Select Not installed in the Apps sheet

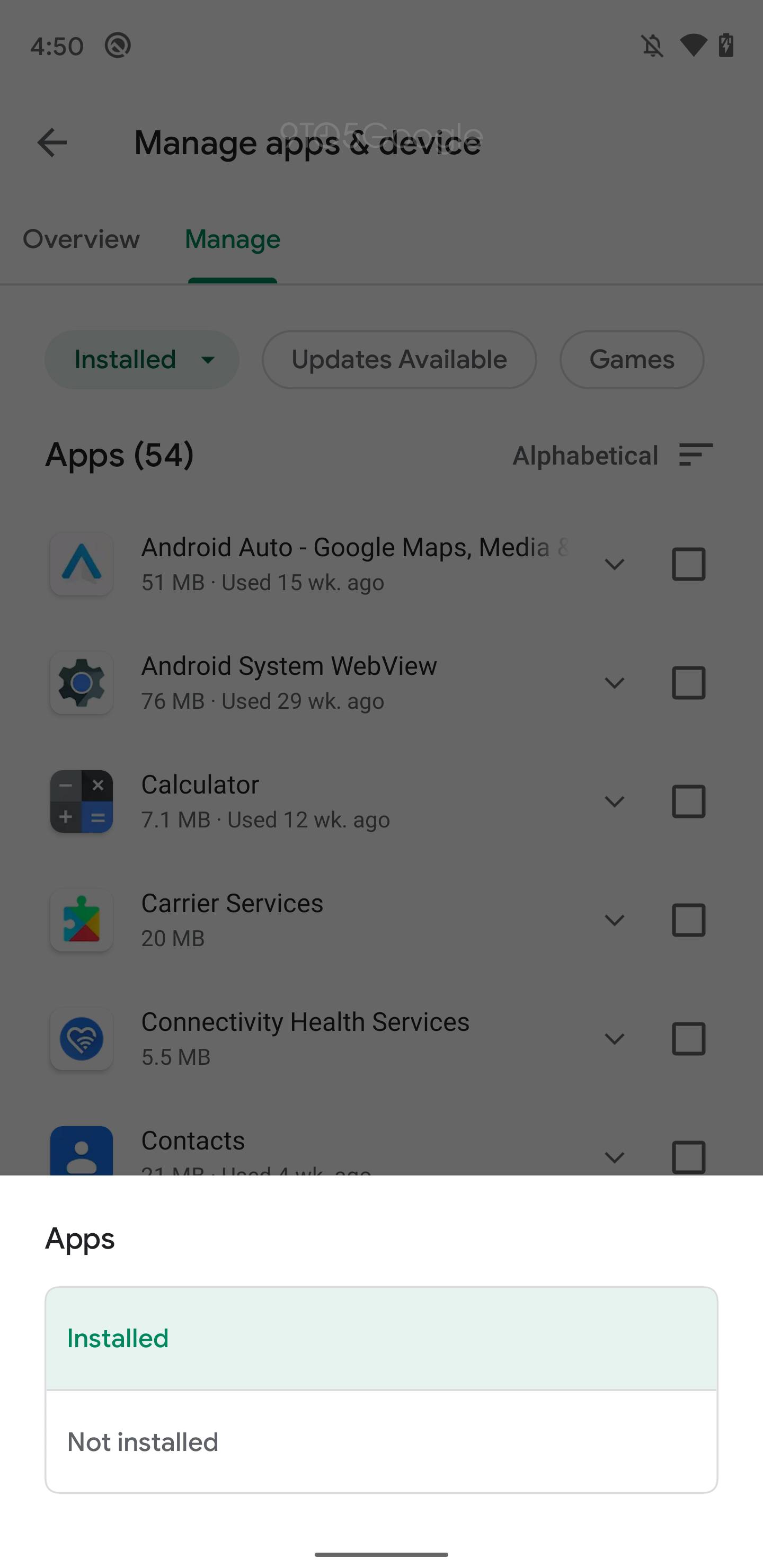(143, 1441)
